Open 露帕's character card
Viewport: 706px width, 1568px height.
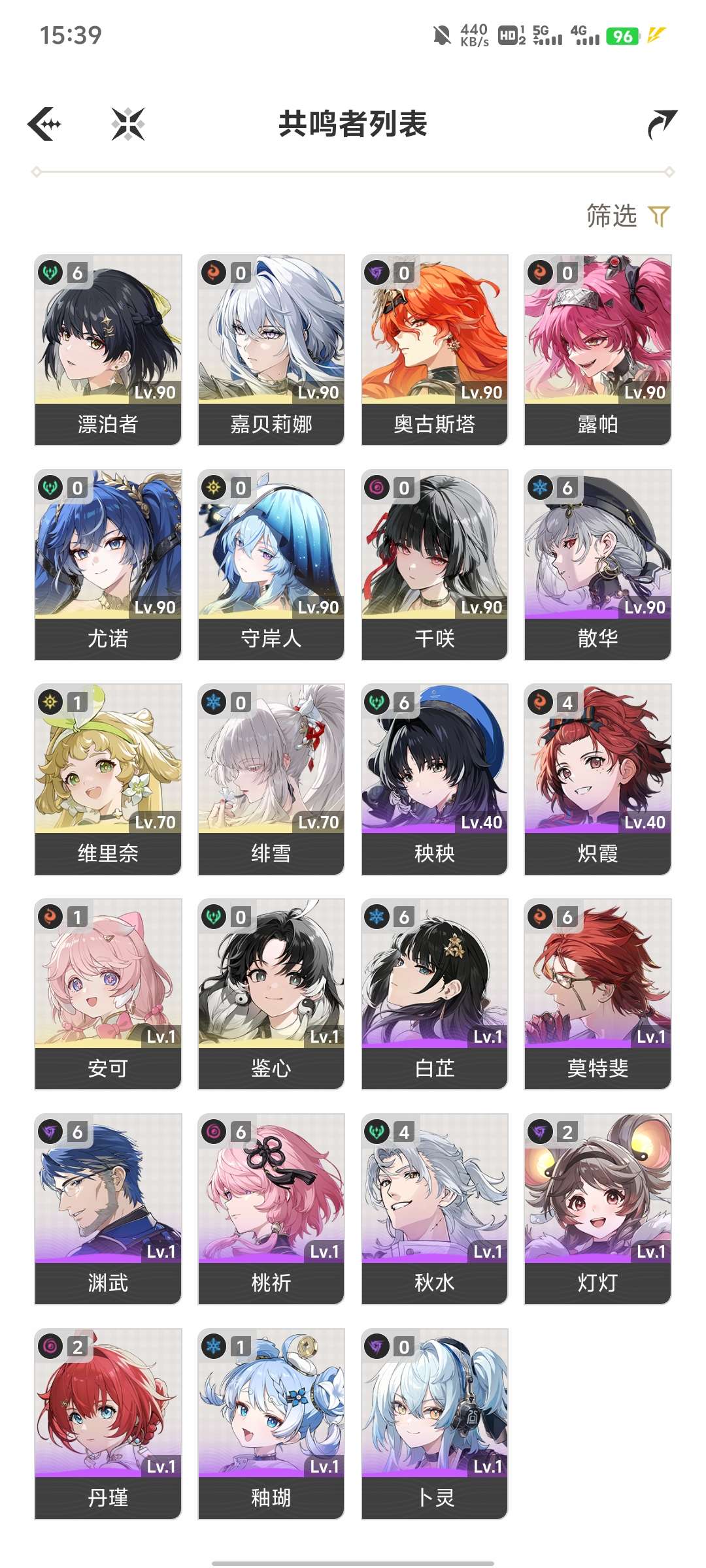tap(597, 350)
